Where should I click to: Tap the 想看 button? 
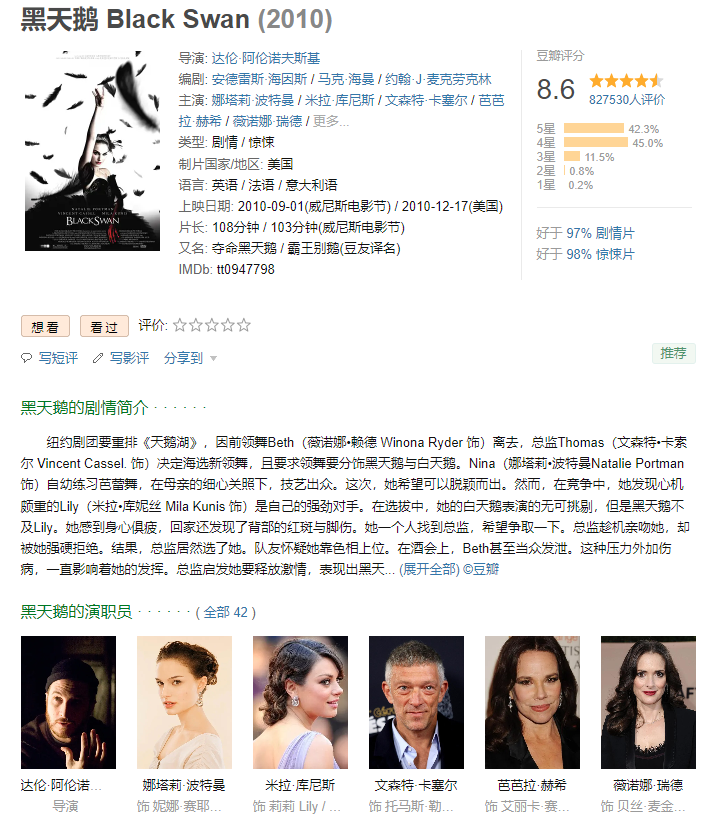(46, 326)
